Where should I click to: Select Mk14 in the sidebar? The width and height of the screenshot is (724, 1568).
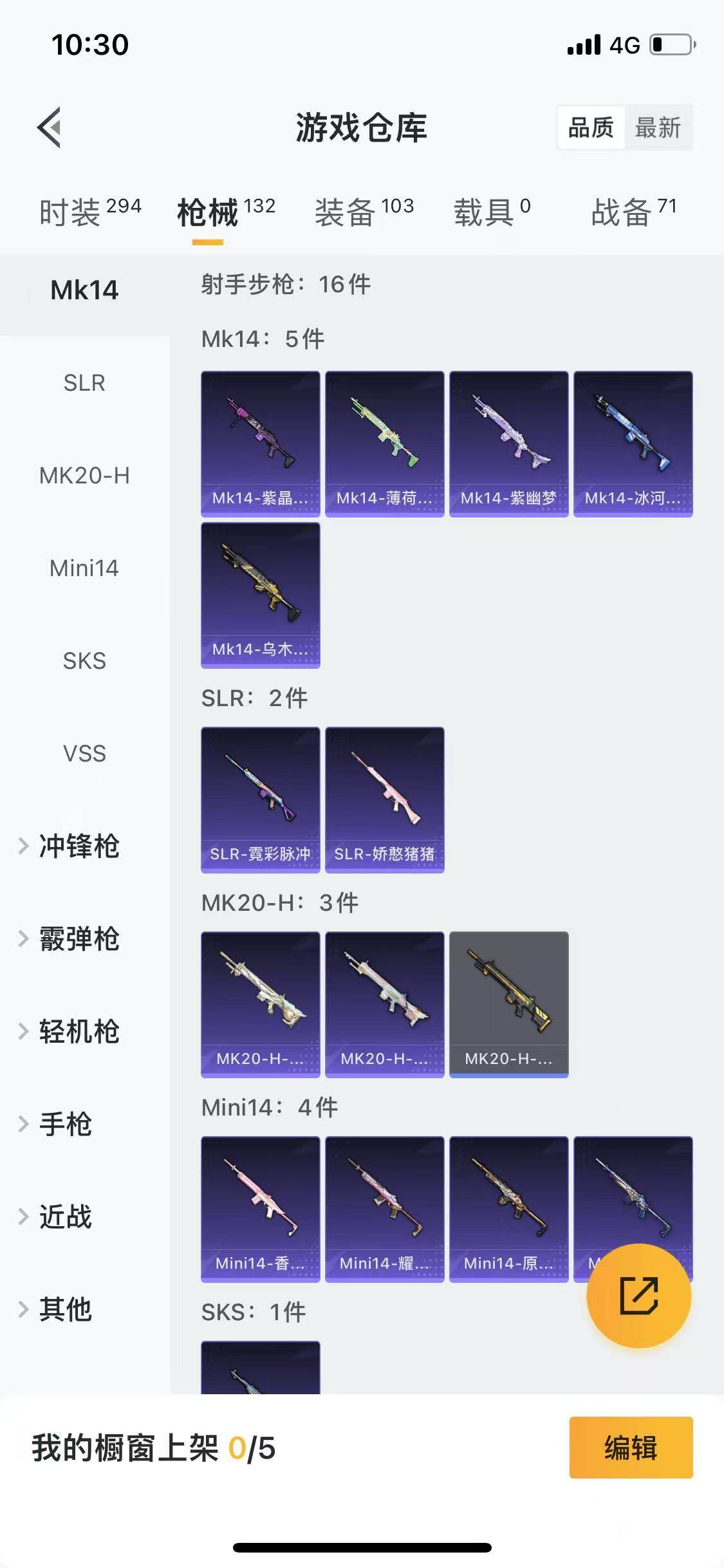84,291
